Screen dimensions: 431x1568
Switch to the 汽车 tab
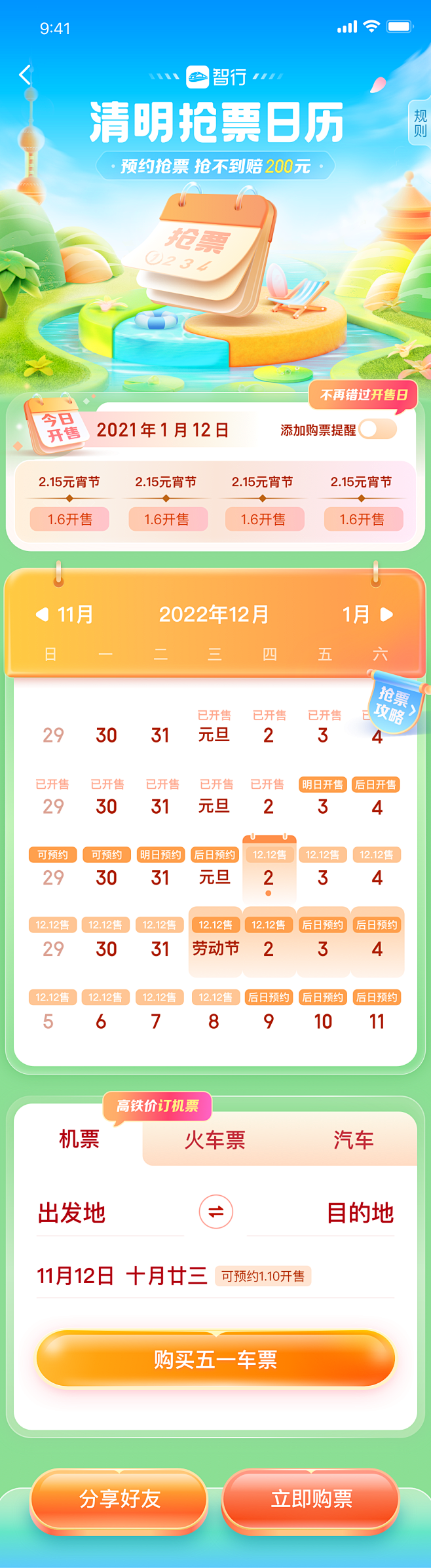point(353,1140)
